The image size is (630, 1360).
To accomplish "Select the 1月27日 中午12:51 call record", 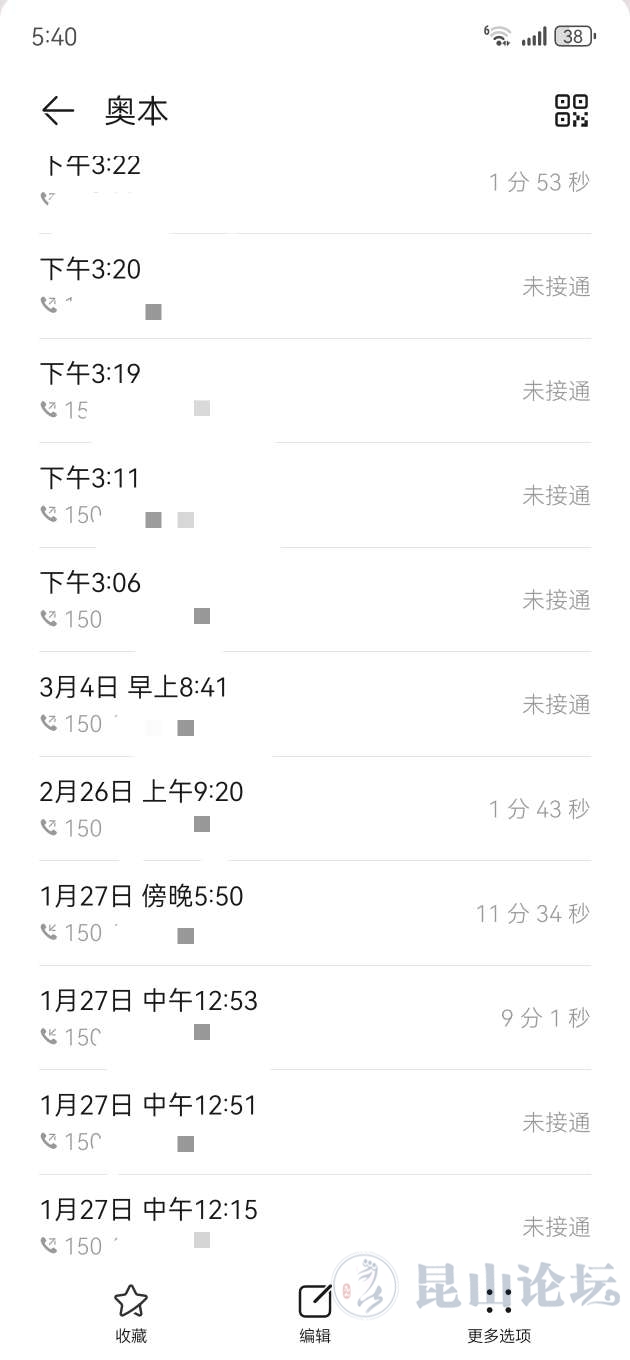I will (x=315, y=1122).
